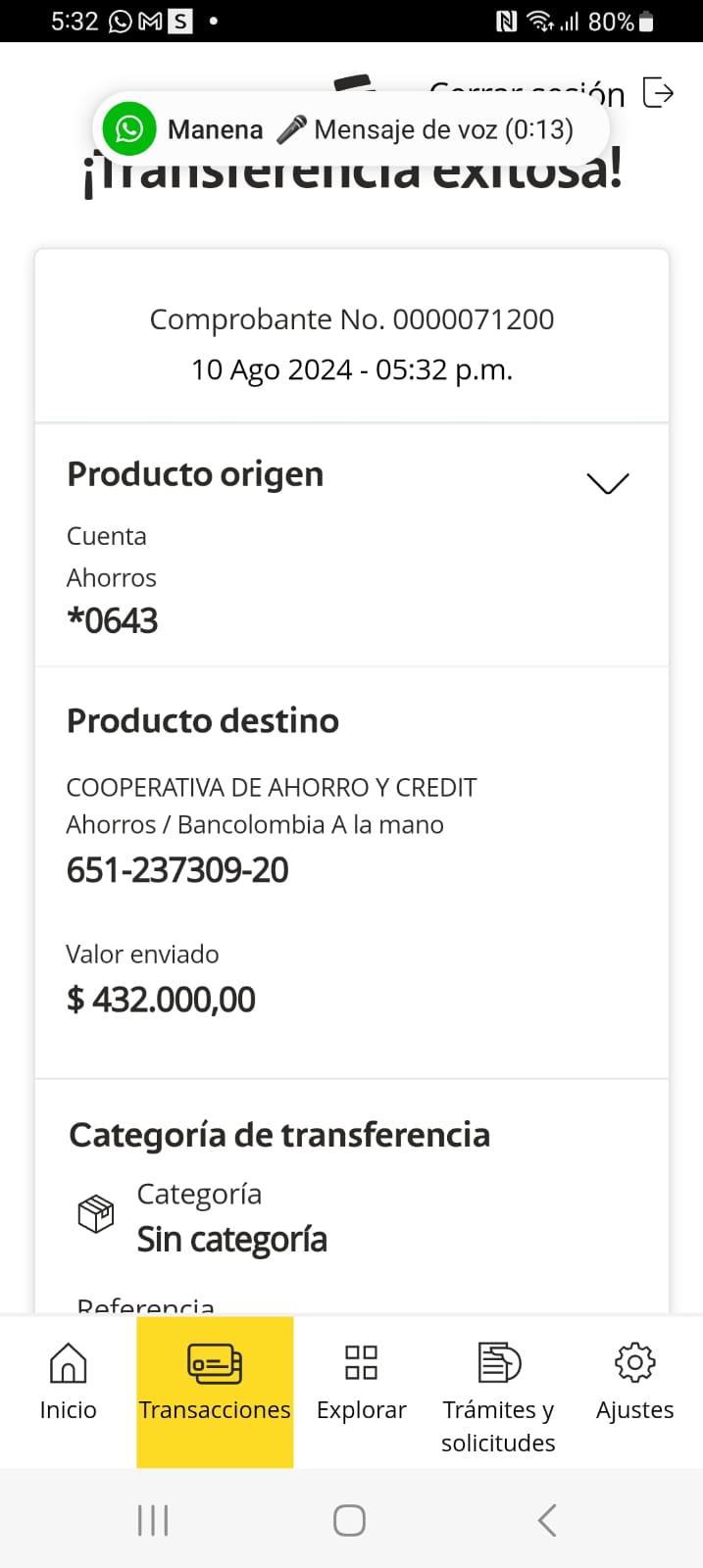
Task: Open the Ajustes settings tab
Action: pos(634,1382)
